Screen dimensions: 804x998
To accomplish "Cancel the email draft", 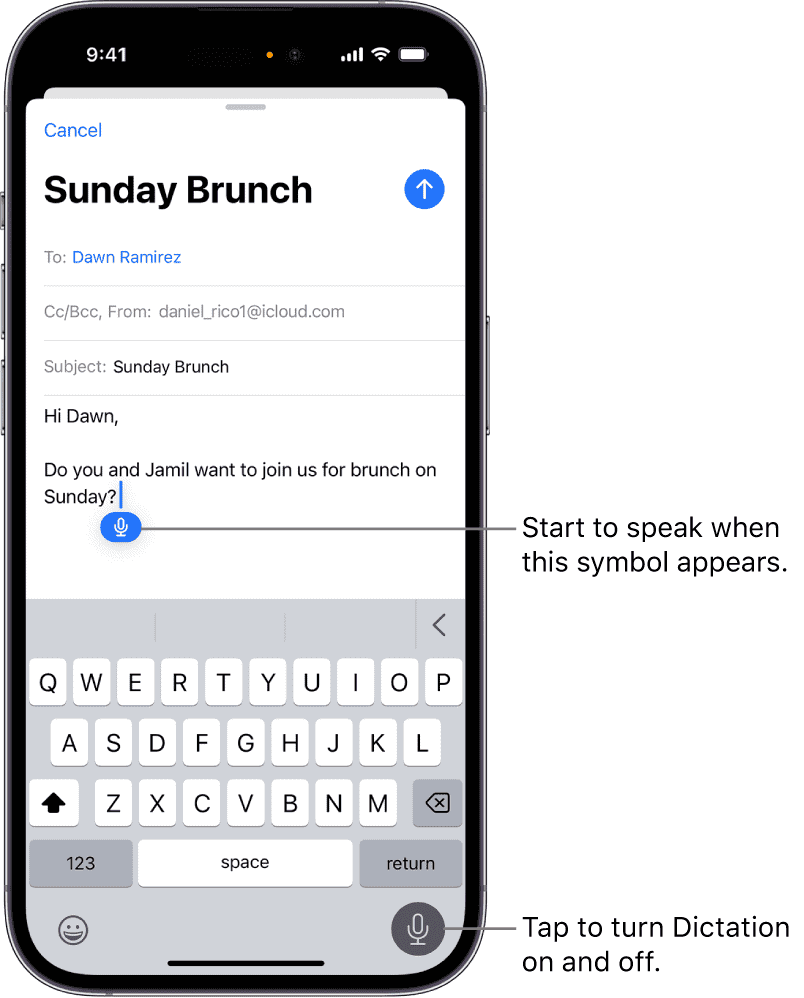I will [73, 130].
